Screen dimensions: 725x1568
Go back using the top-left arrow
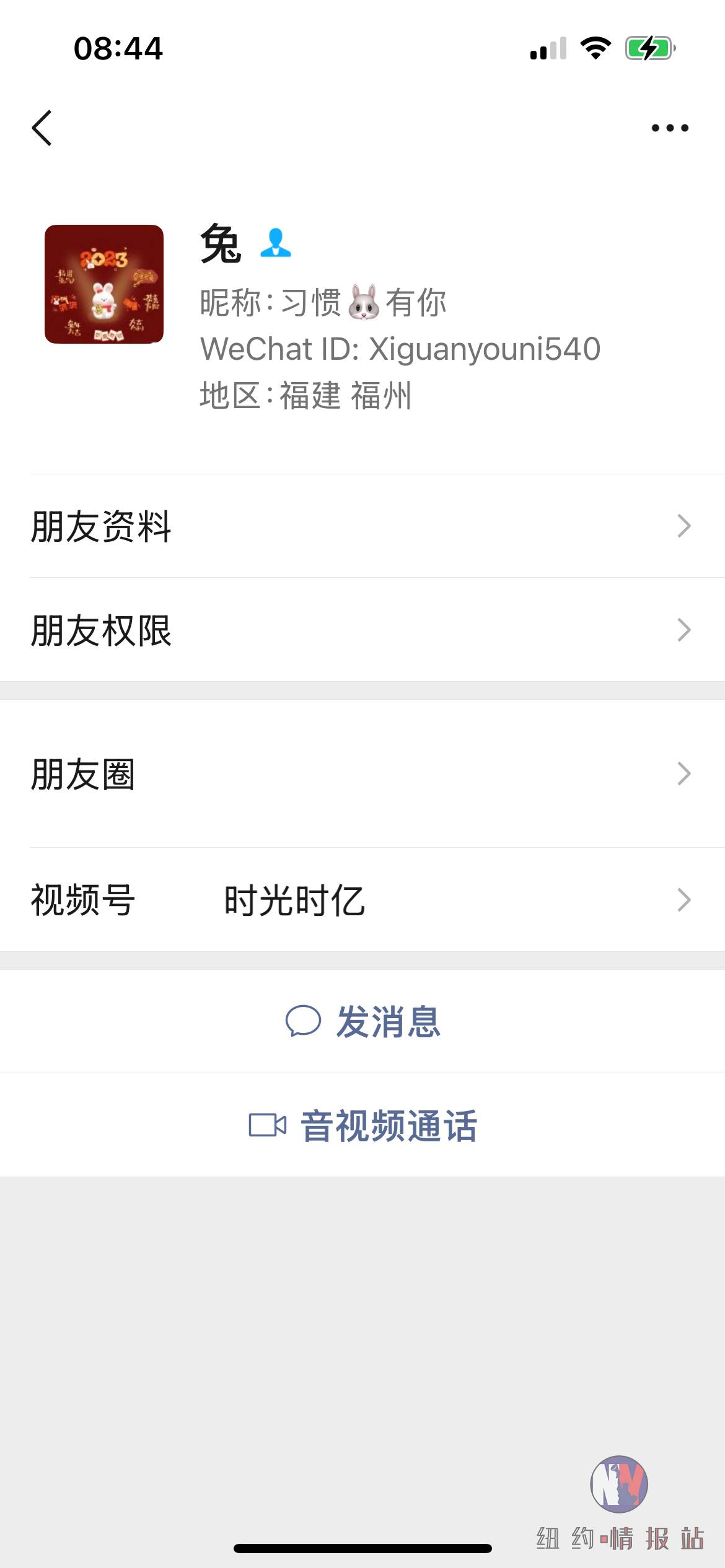click(42, 128)
